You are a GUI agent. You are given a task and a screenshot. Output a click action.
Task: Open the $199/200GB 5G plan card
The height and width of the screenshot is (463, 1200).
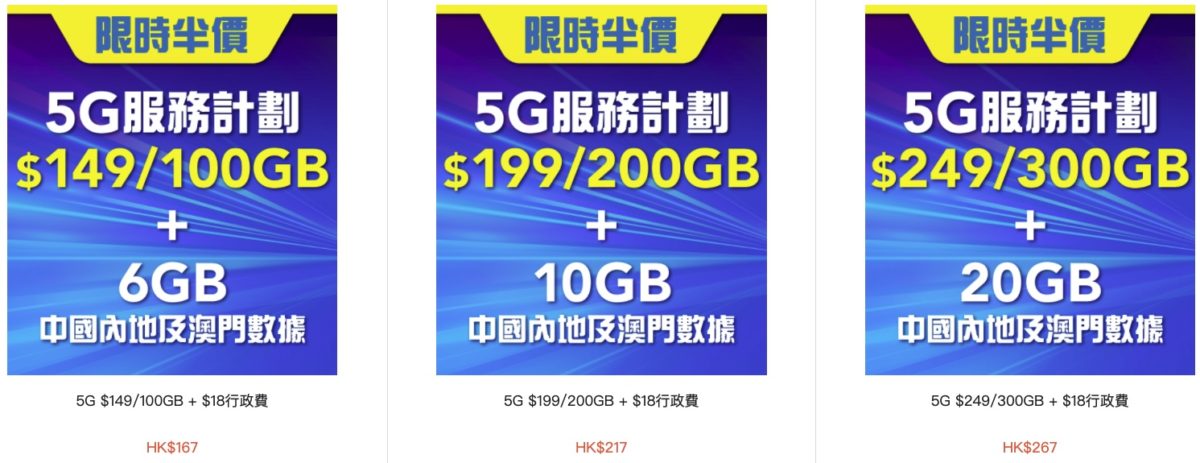click(601, 190)
